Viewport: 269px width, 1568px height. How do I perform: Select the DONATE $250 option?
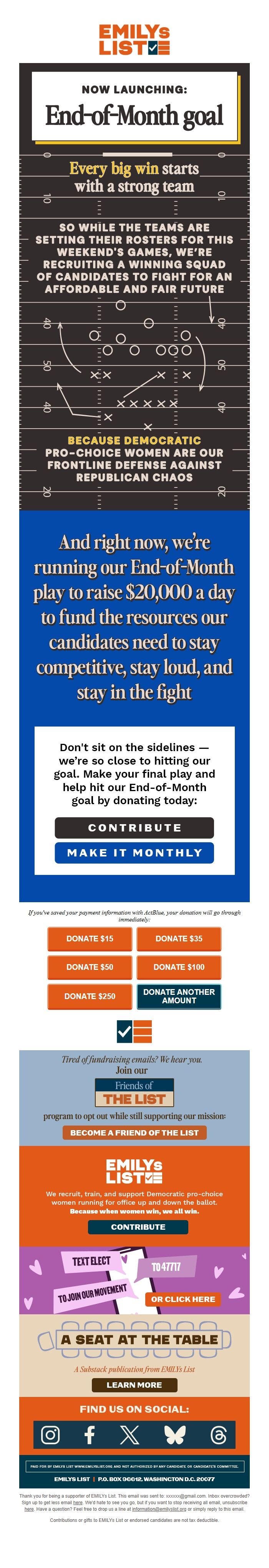90,996
